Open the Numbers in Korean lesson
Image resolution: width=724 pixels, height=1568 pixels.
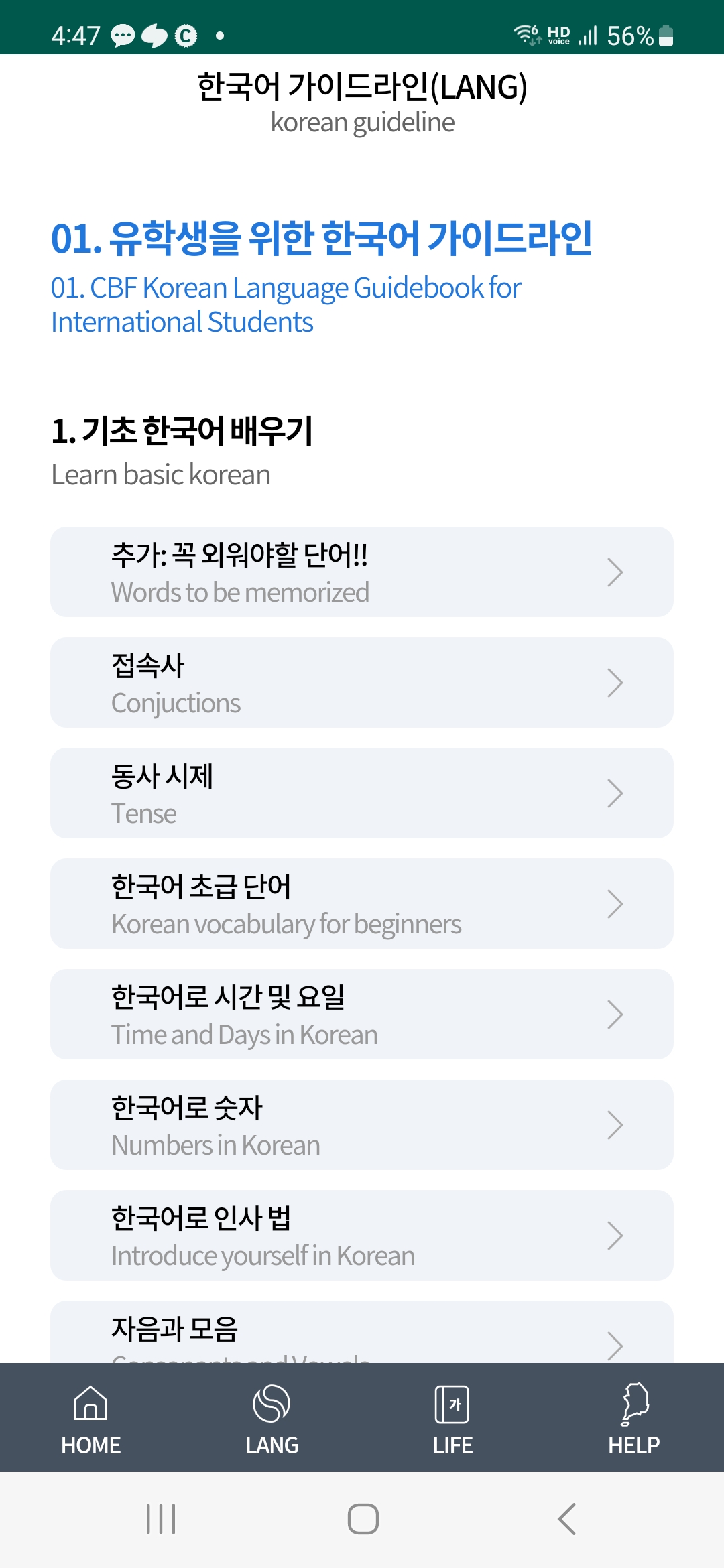click(x=362, y=1124)
